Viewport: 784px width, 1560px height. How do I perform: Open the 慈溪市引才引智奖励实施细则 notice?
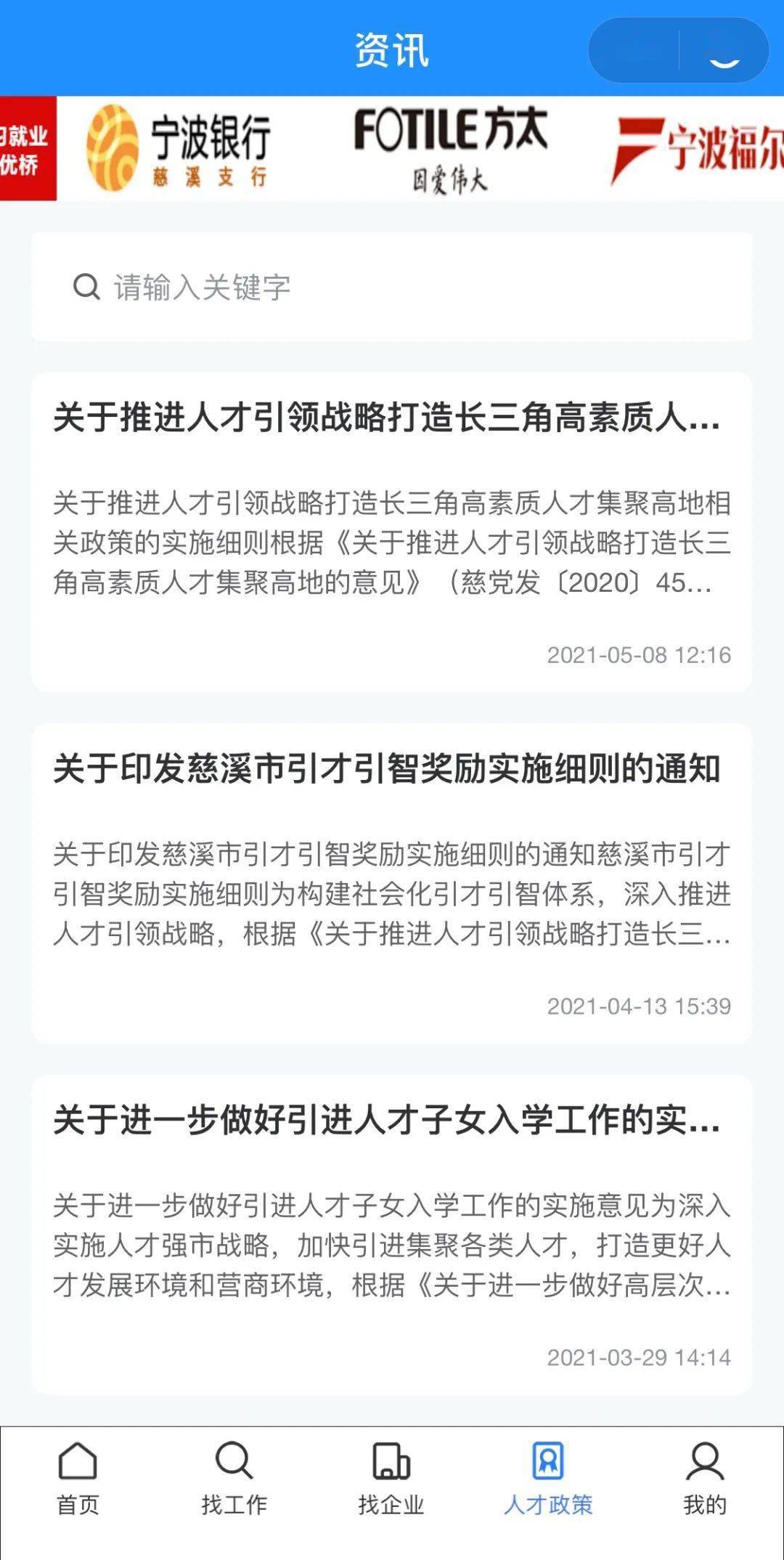pyautogui.click(x=387, y=771)
